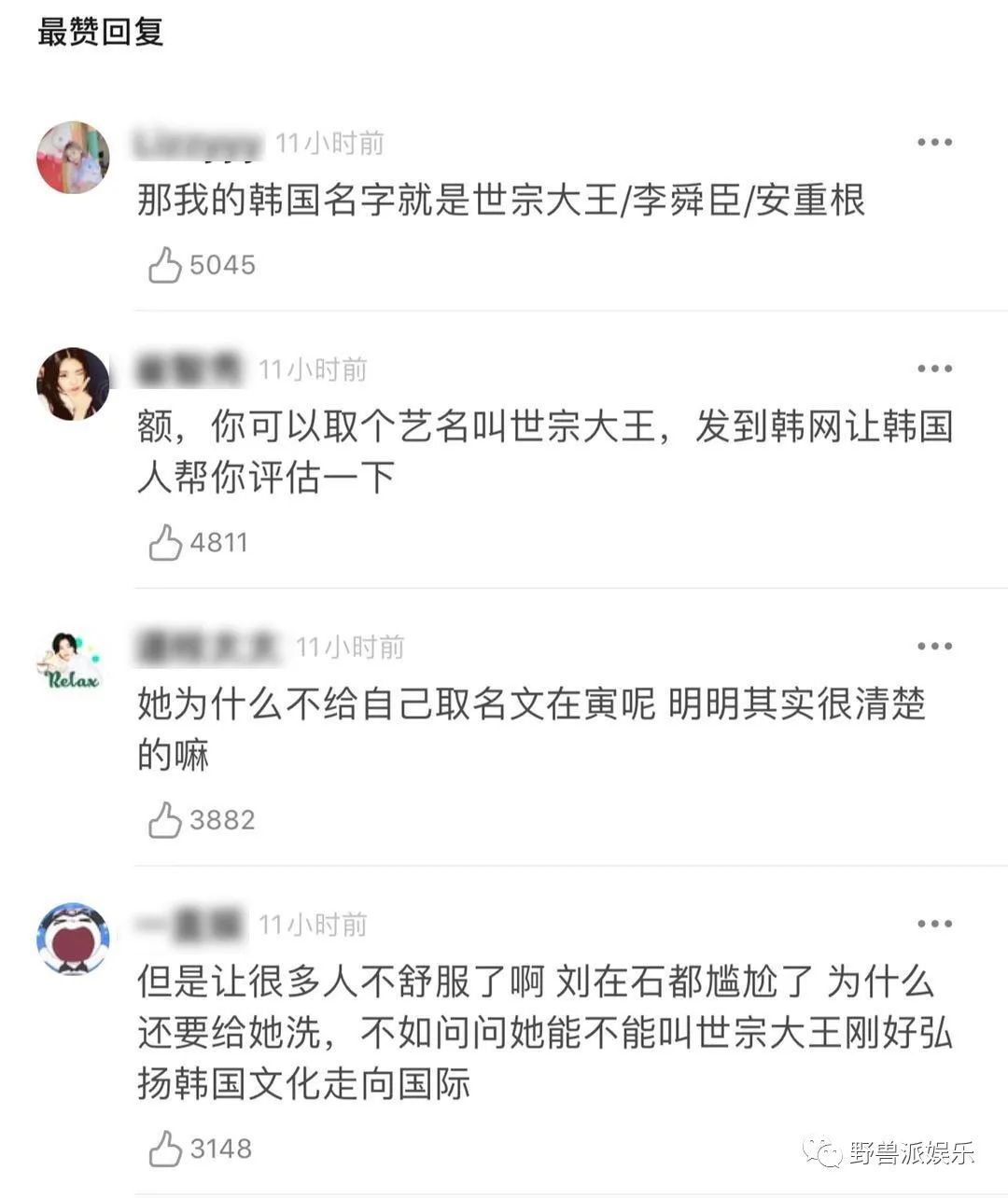Tap the like icon below the 3882 comment
The image size is (1008, 1198).
point(166,820)
